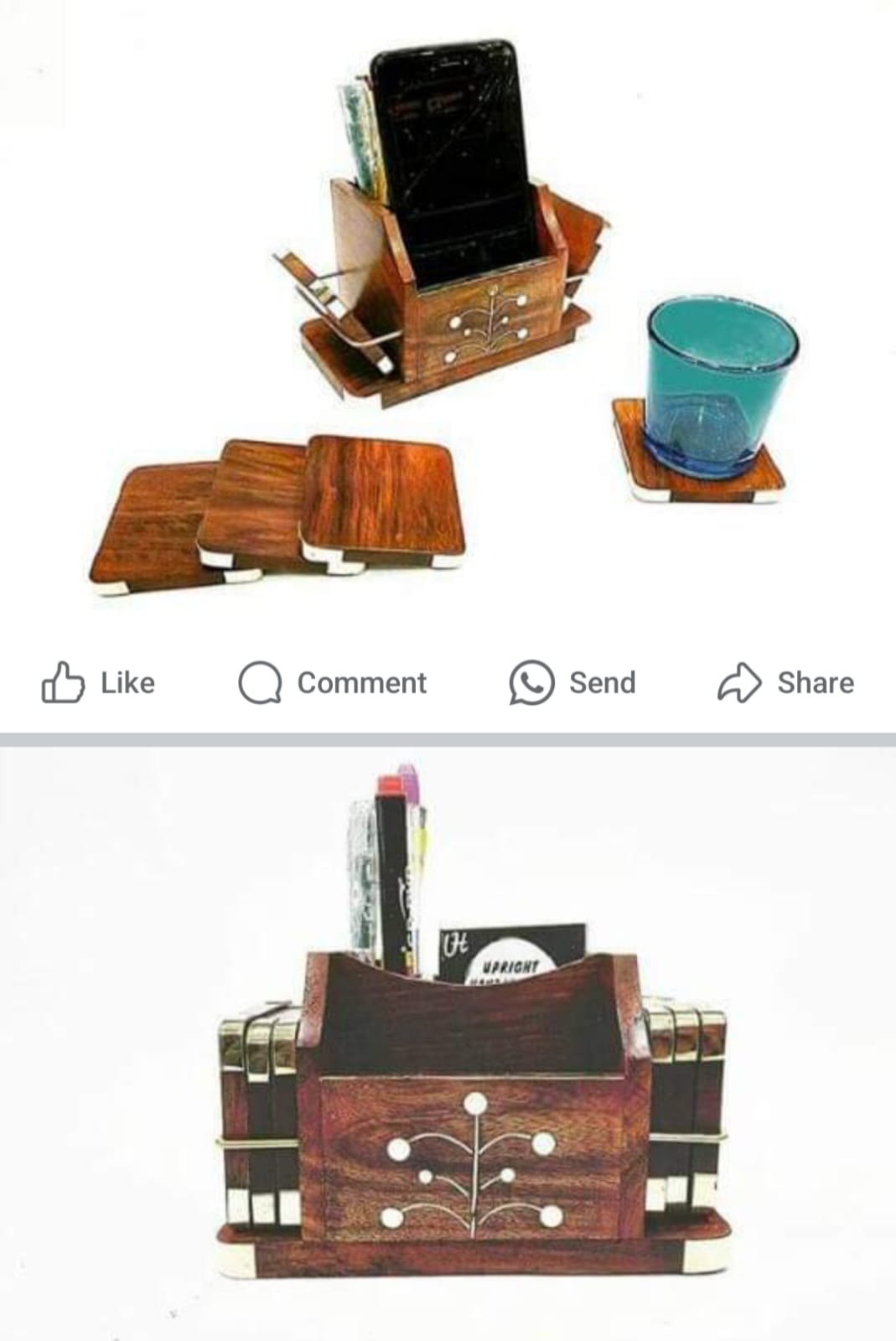Like the coaster set post
Viewport: 896px width, 1341px height.
98,682
